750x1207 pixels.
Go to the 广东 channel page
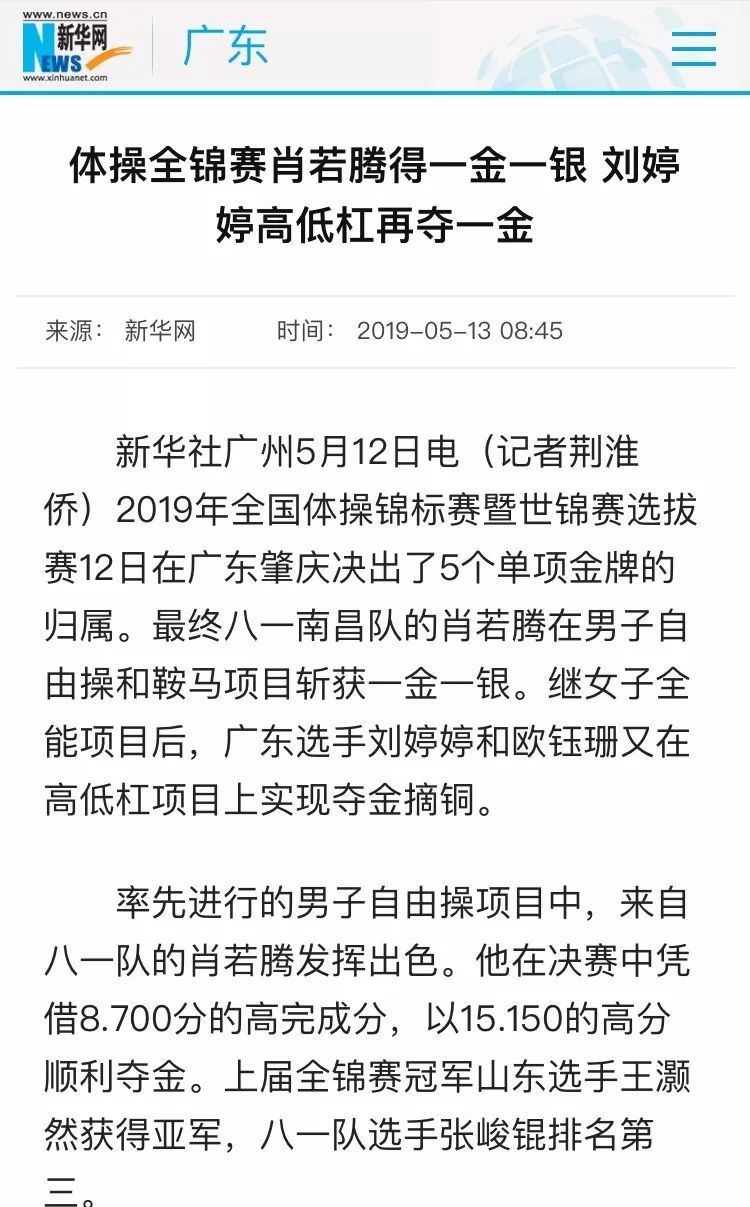click(225, 47)
